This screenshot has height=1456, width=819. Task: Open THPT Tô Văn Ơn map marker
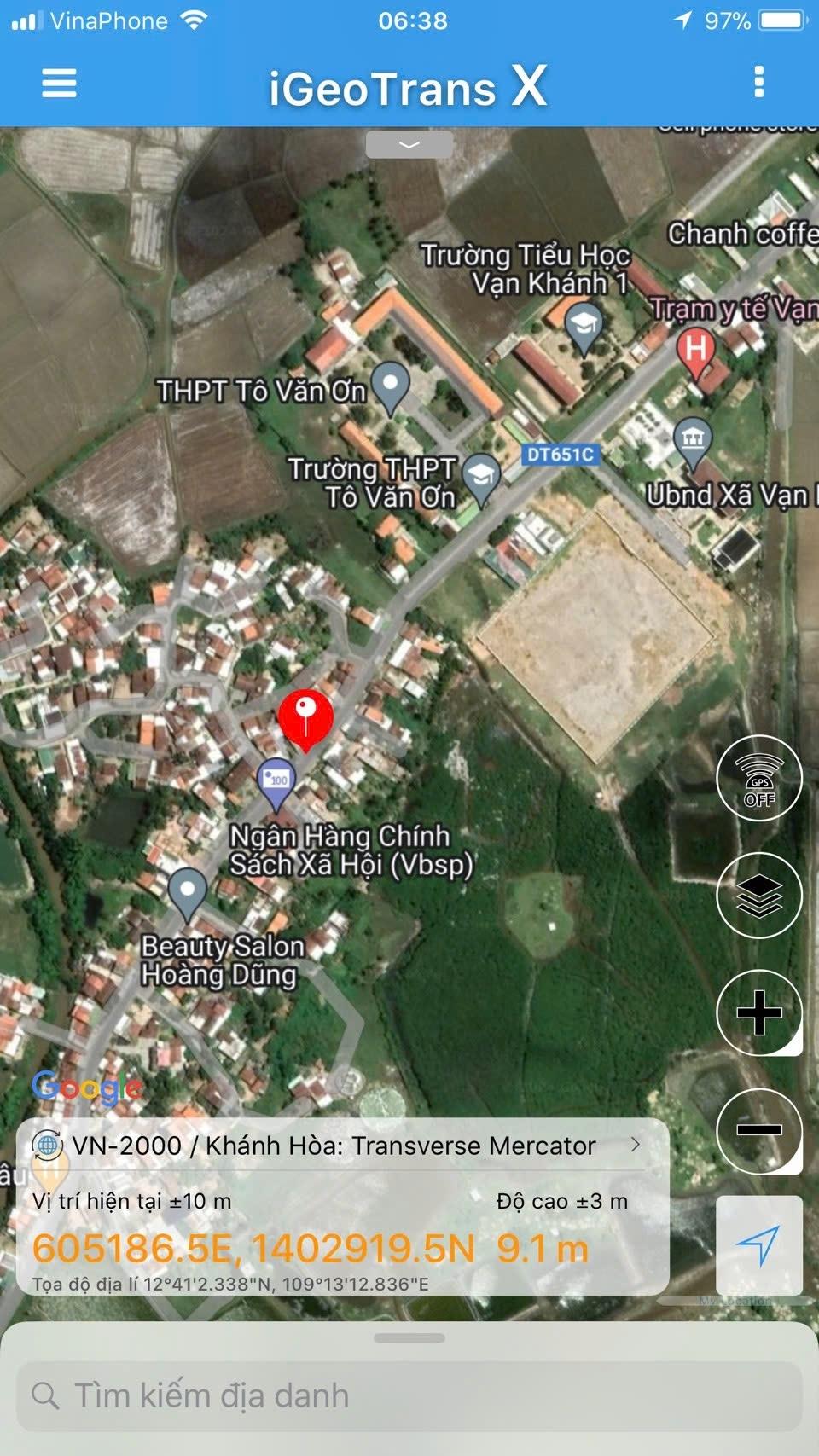(391, 385)
